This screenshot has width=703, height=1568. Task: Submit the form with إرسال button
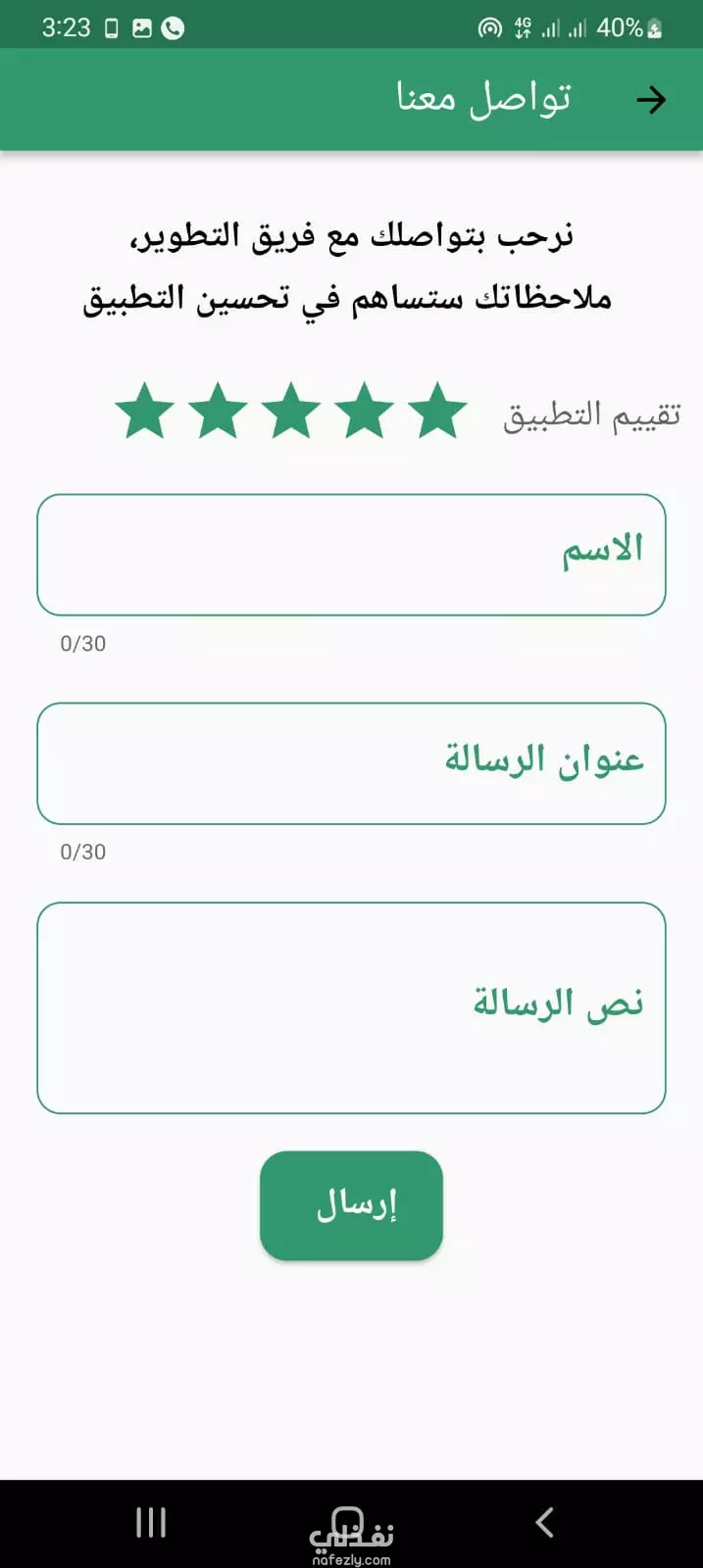[x=351, y=1205]
